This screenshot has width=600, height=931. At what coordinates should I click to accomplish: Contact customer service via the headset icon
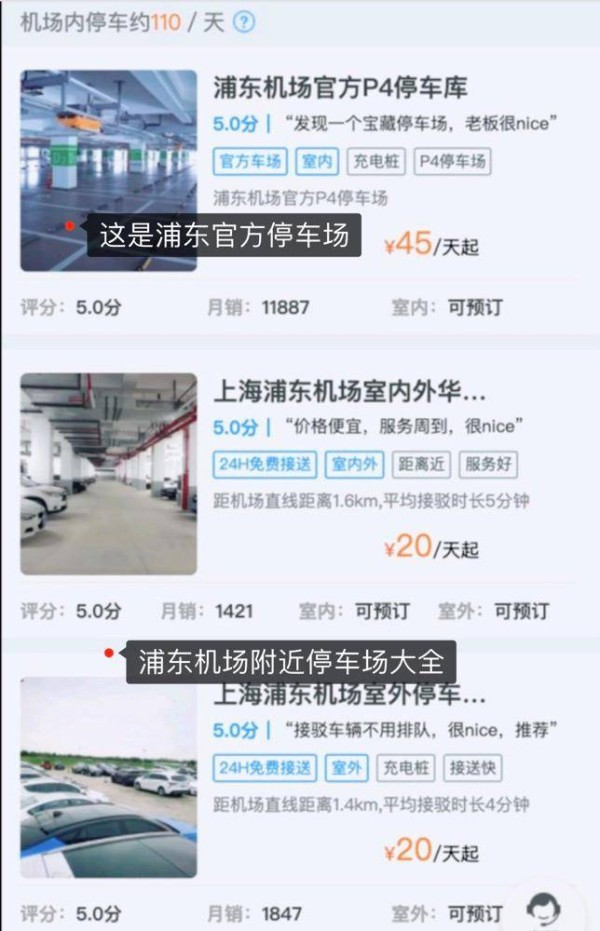[543, 908]
